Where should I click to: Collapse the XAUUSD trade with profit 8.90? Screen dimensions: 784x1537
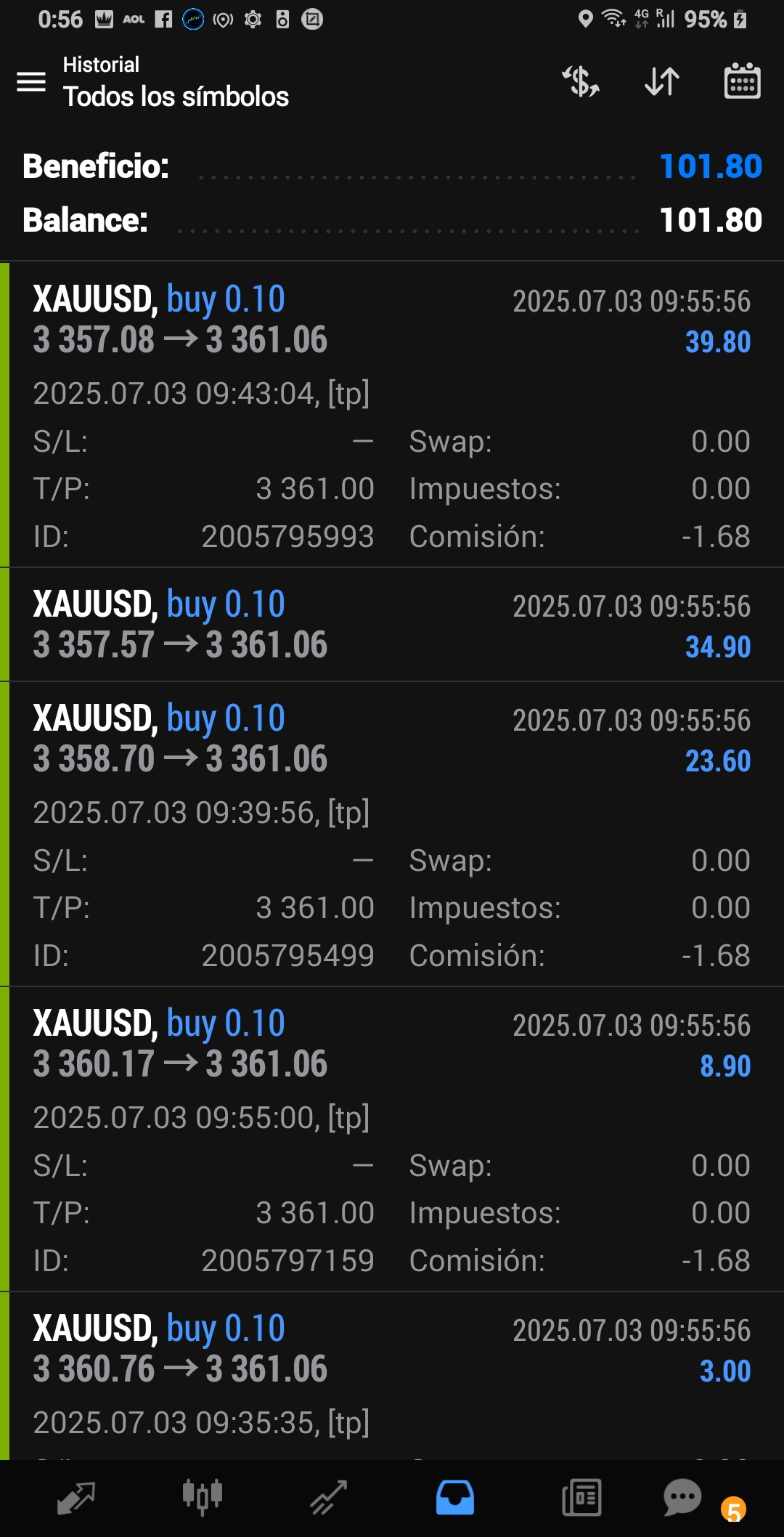(392, 1139)
